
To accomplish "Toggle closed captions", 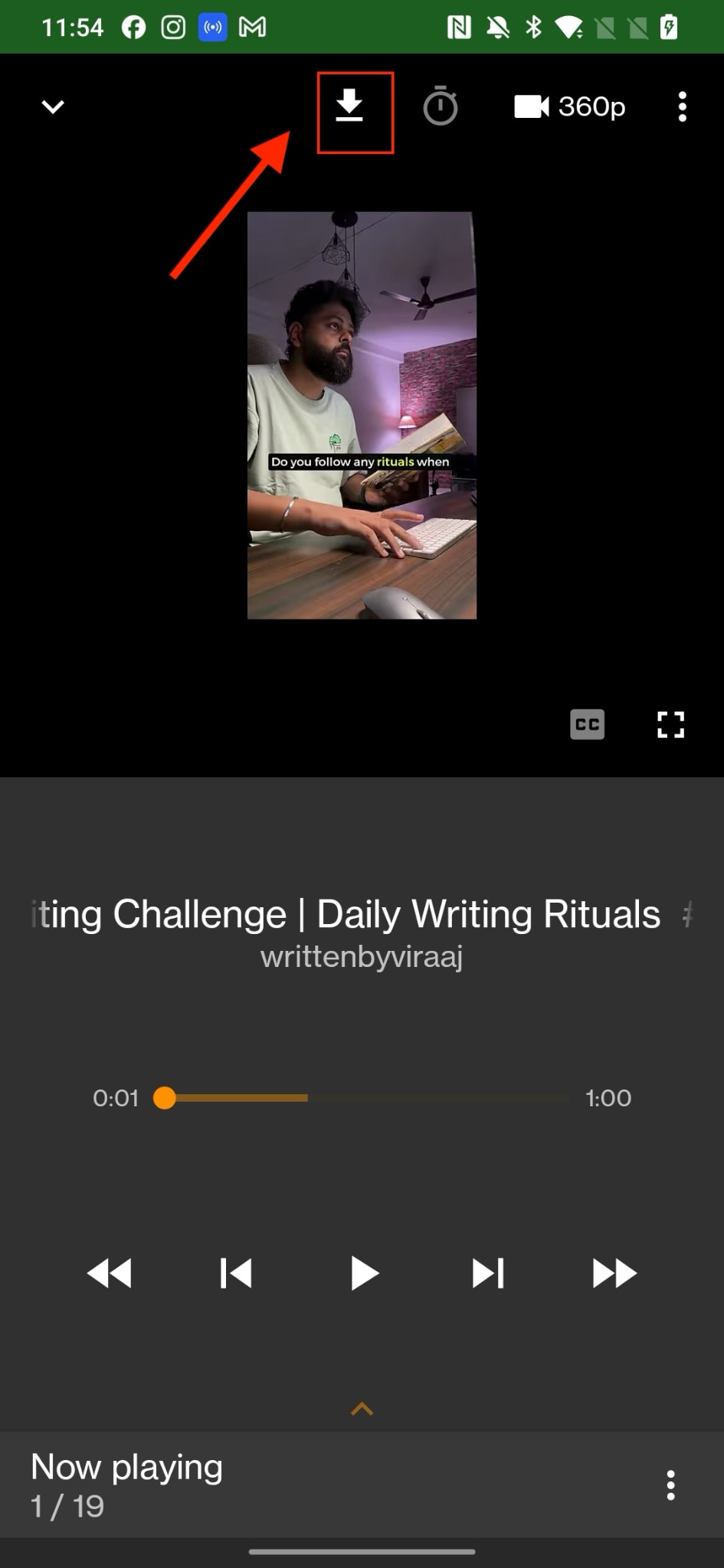I will click(587, 724).
